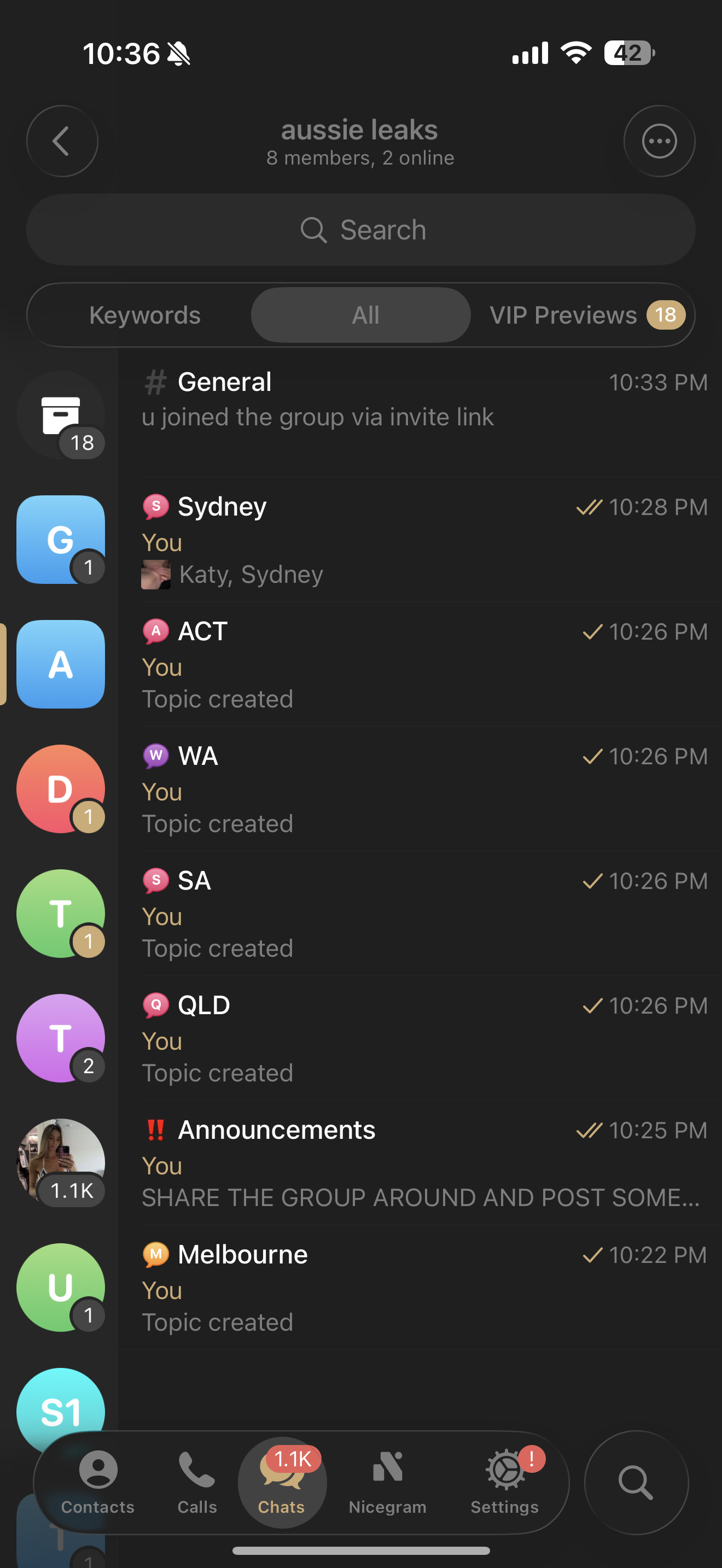Open the WA topic

[x=420, y=789]
